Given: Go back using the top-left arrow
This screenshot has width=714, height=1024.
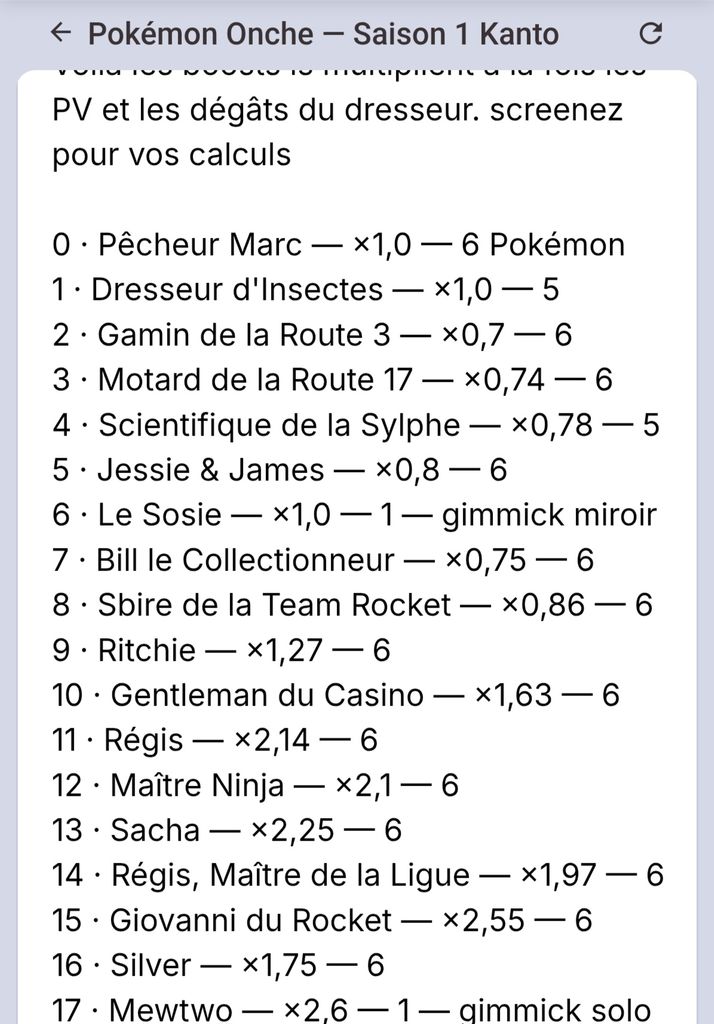Looking at the screenshot, I should (x=60, y=33).
